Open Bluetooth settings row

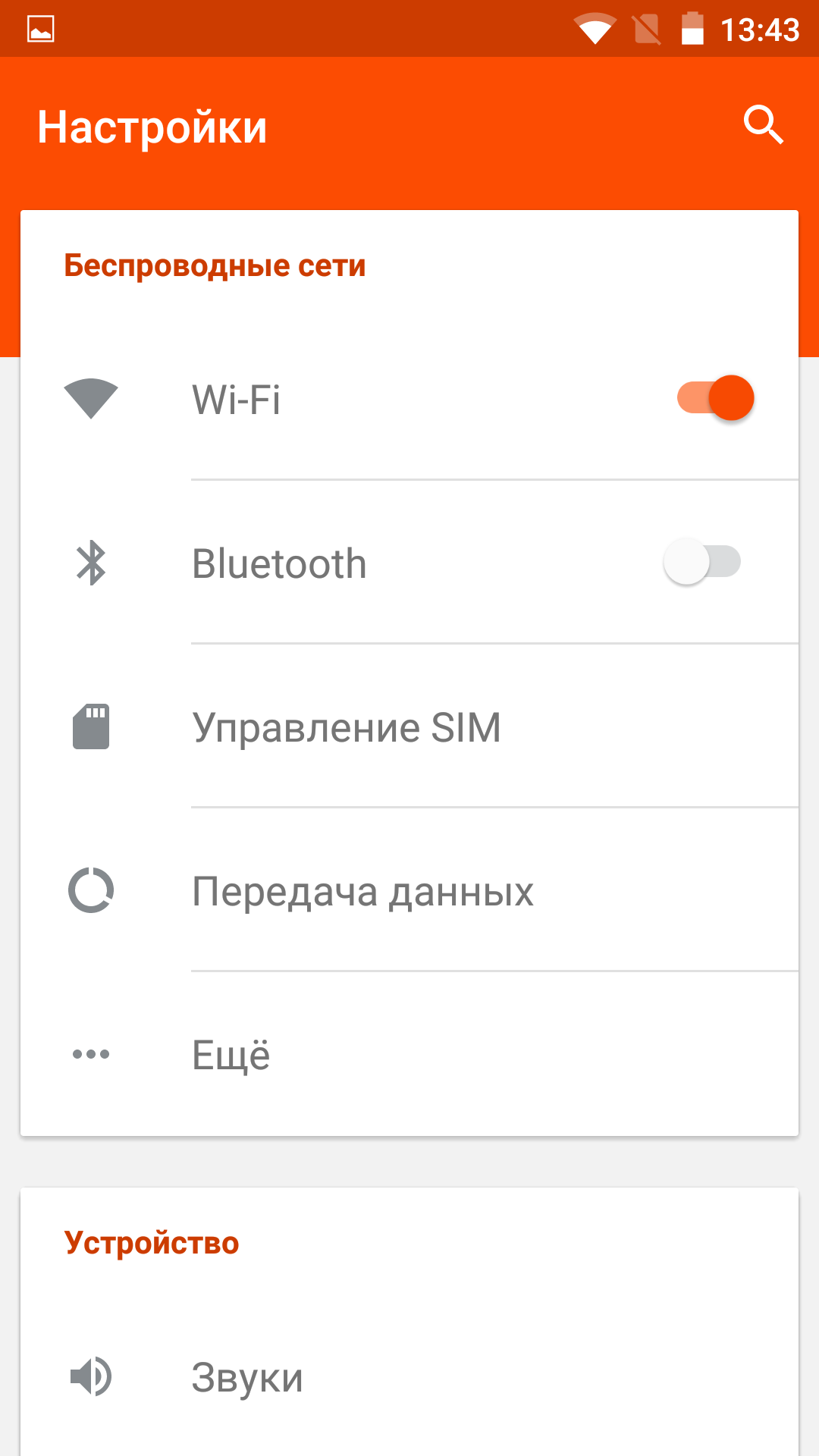tap(409, 563)
